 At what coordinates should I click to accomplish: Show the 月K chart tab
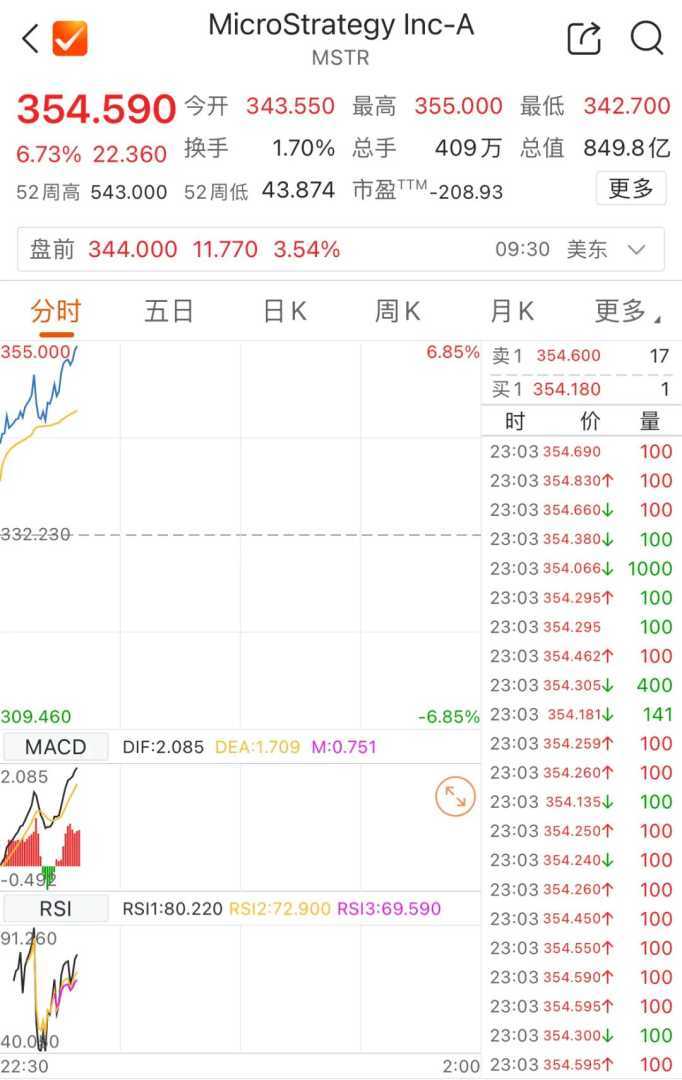click(512, 311)
